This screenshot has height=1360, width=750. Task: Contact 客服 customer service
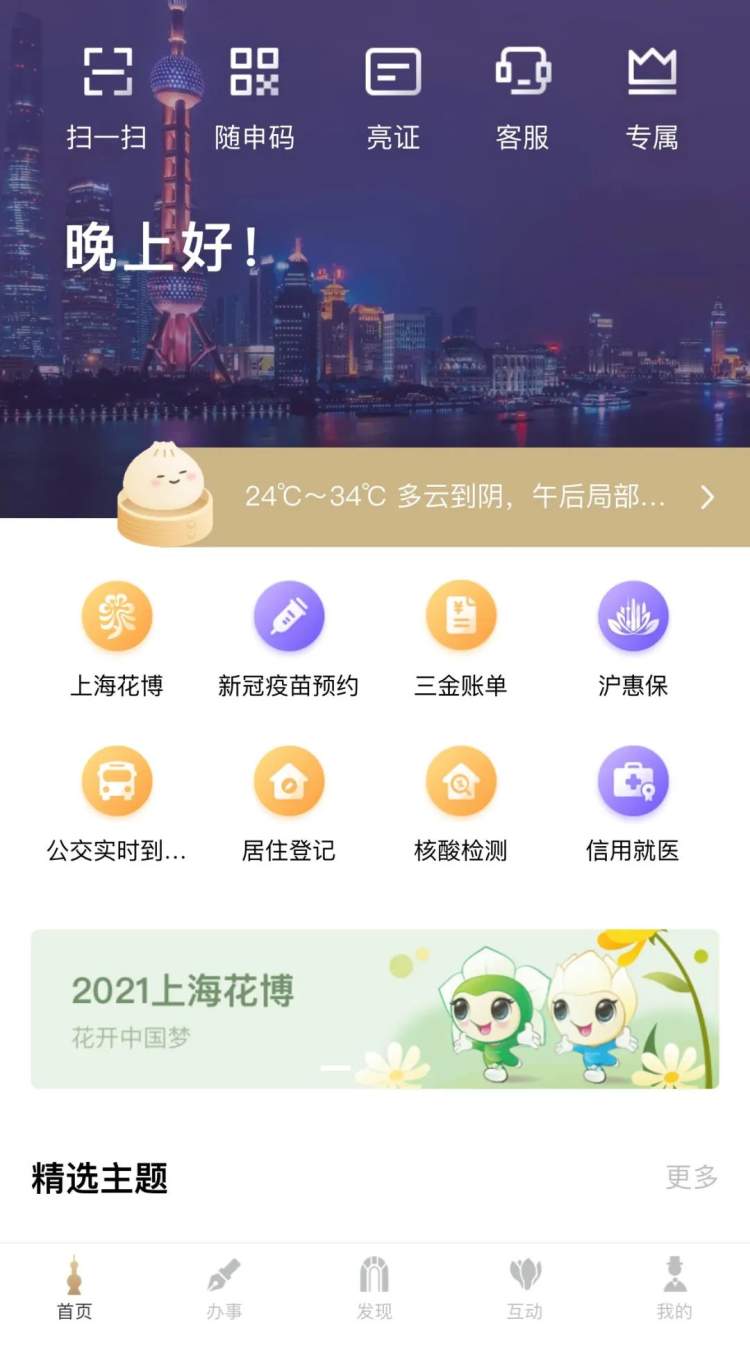522,95
